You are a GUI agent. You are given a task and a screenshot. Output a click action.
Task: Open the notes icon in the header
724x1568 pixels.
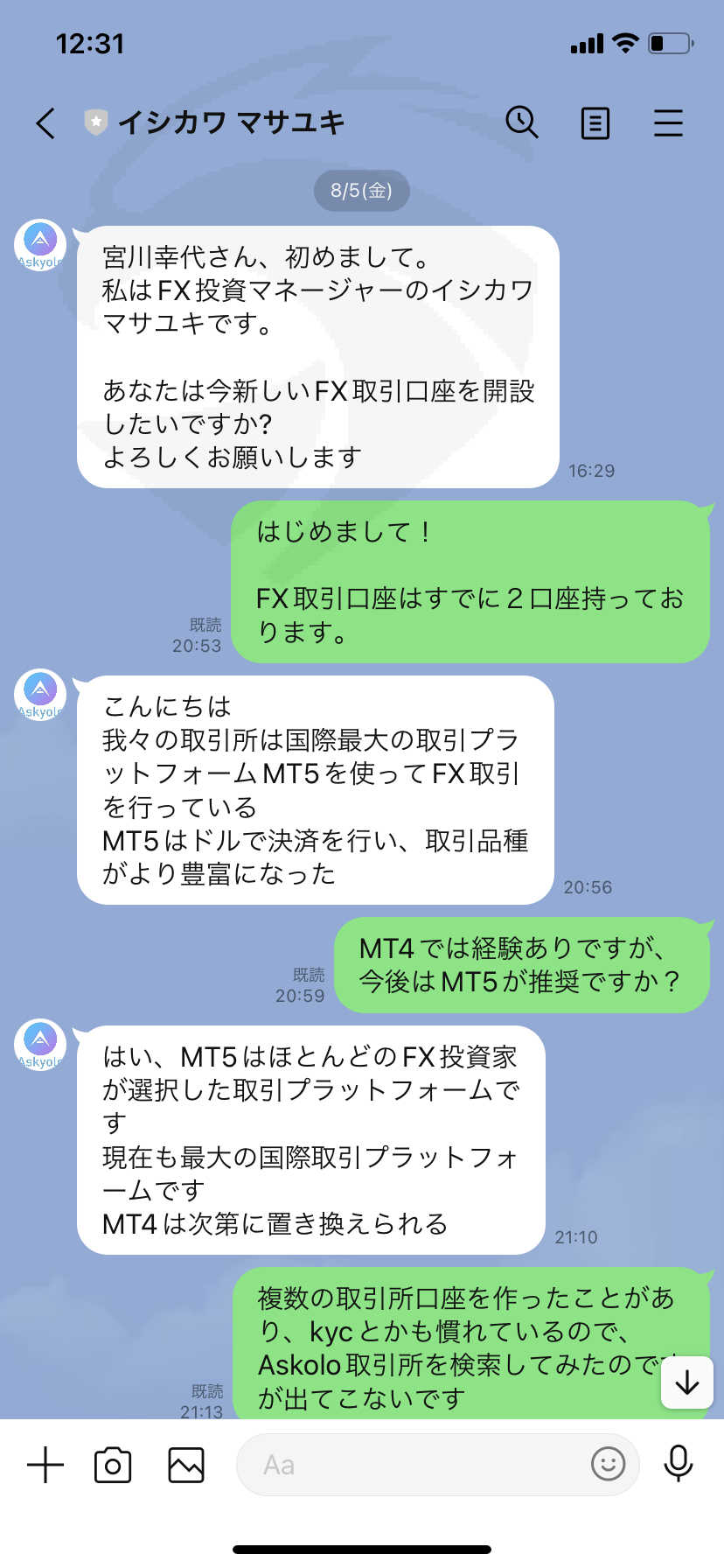point(595,123)
